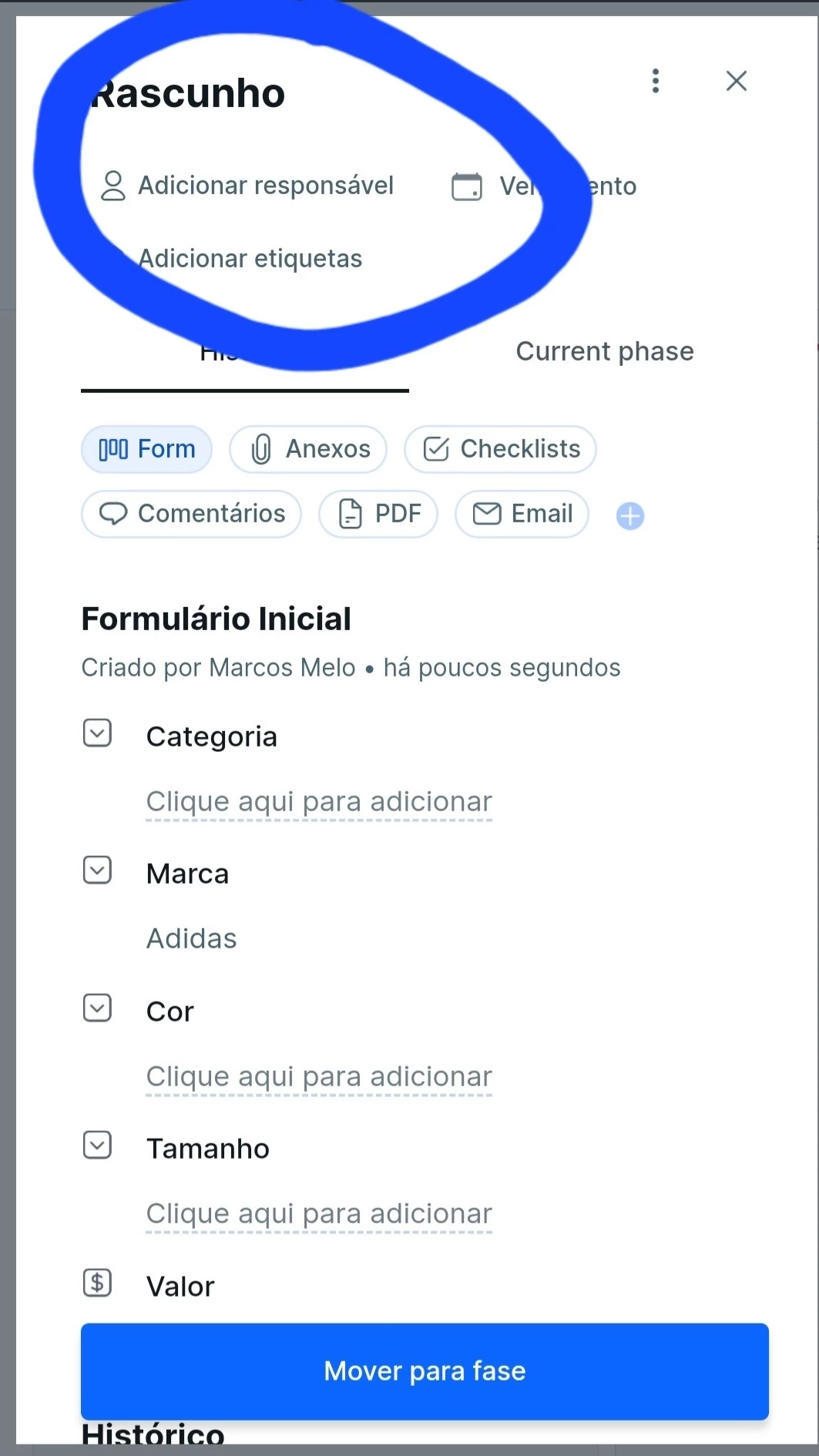Viewport: 819px width, 1456px height.
Task: Open the three-dot overflow menu
Action: coord(656,81)
